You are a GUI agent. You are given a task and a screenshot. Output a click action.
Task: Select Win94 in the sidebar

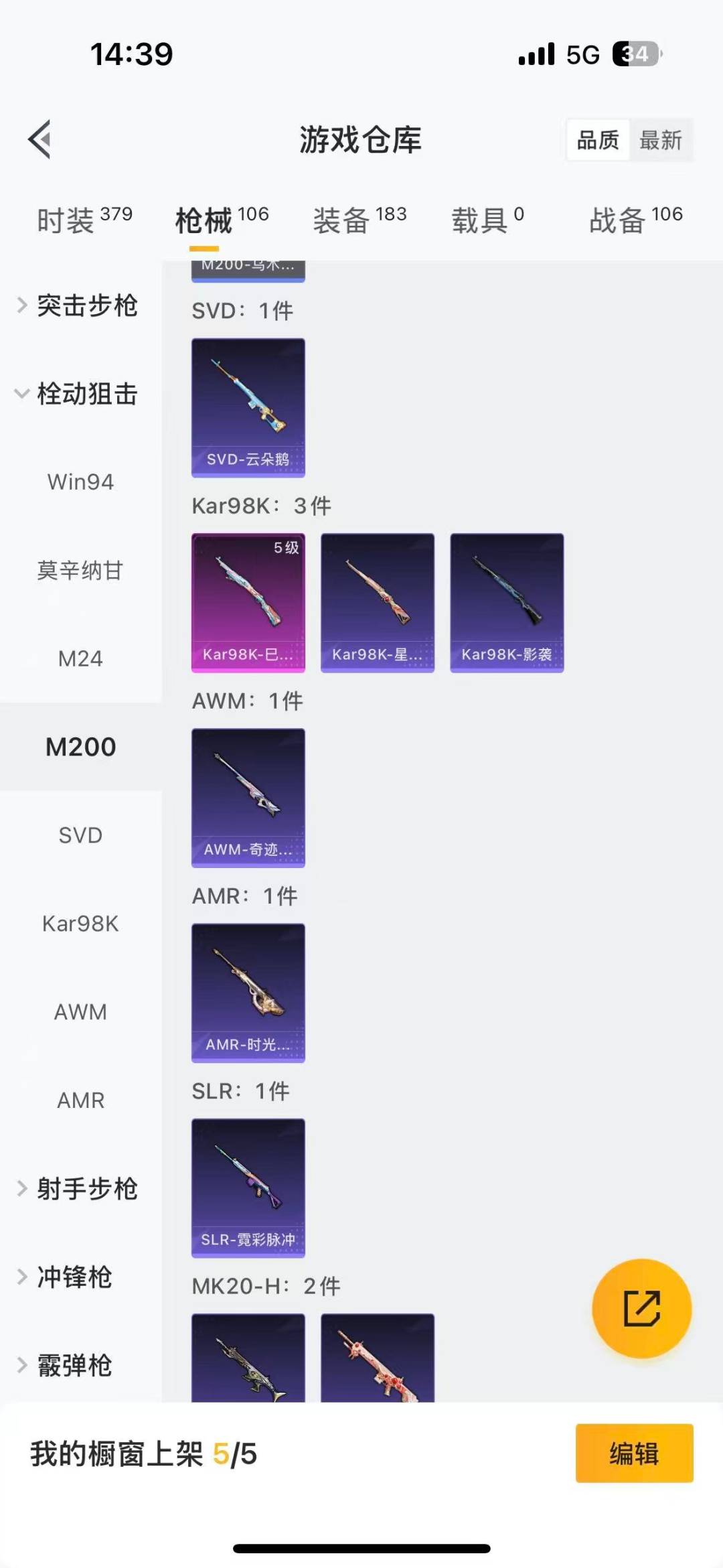(80, 482)
